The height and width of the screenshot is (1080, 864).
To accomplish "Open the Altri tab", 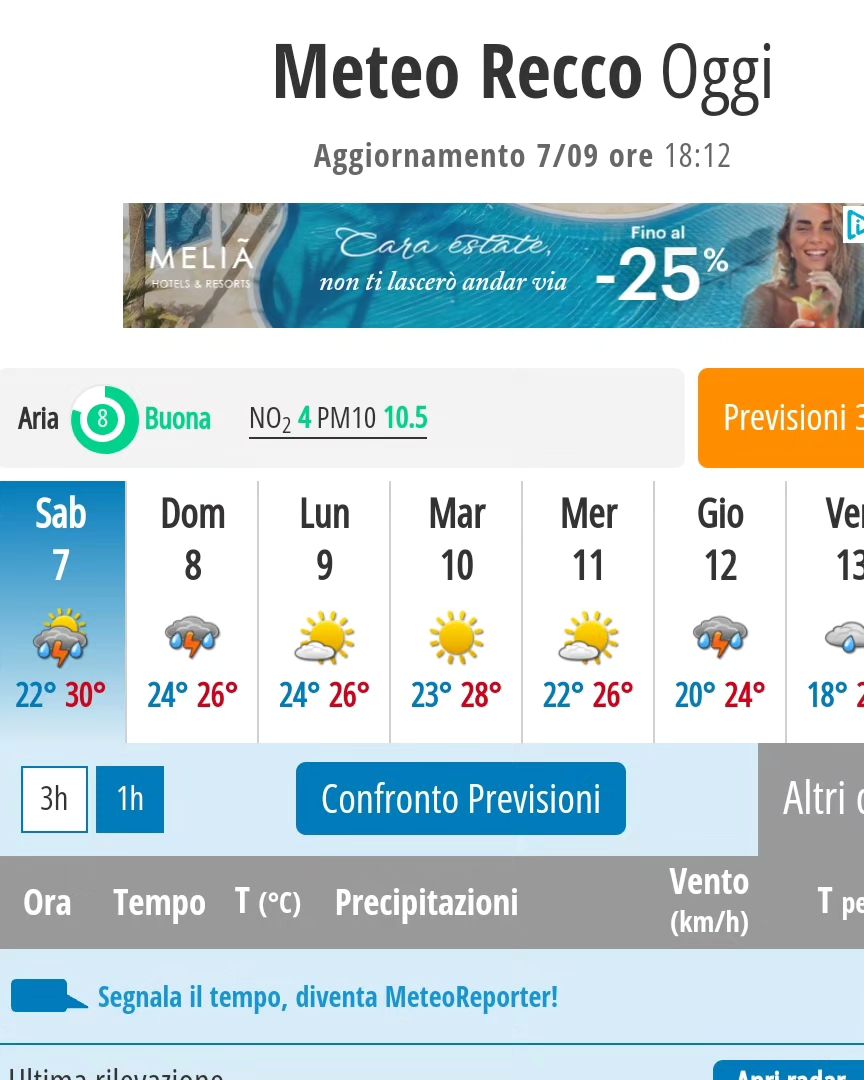I will click(811, 798).
